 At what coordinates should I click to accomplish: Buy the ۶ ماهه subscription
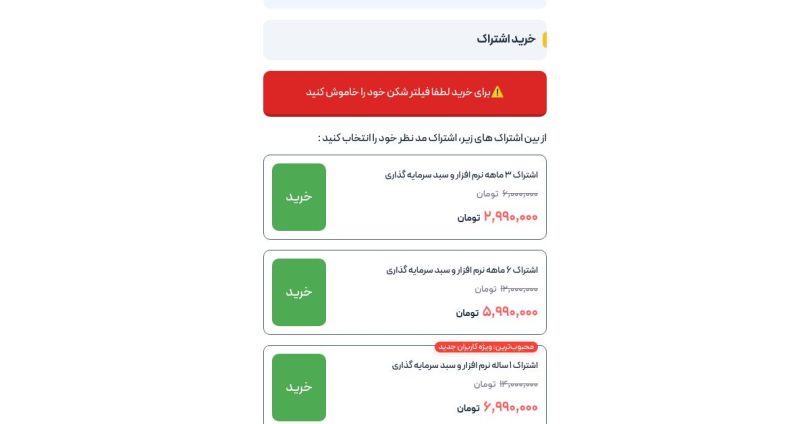pyautogui.click(x=298, y=292)
